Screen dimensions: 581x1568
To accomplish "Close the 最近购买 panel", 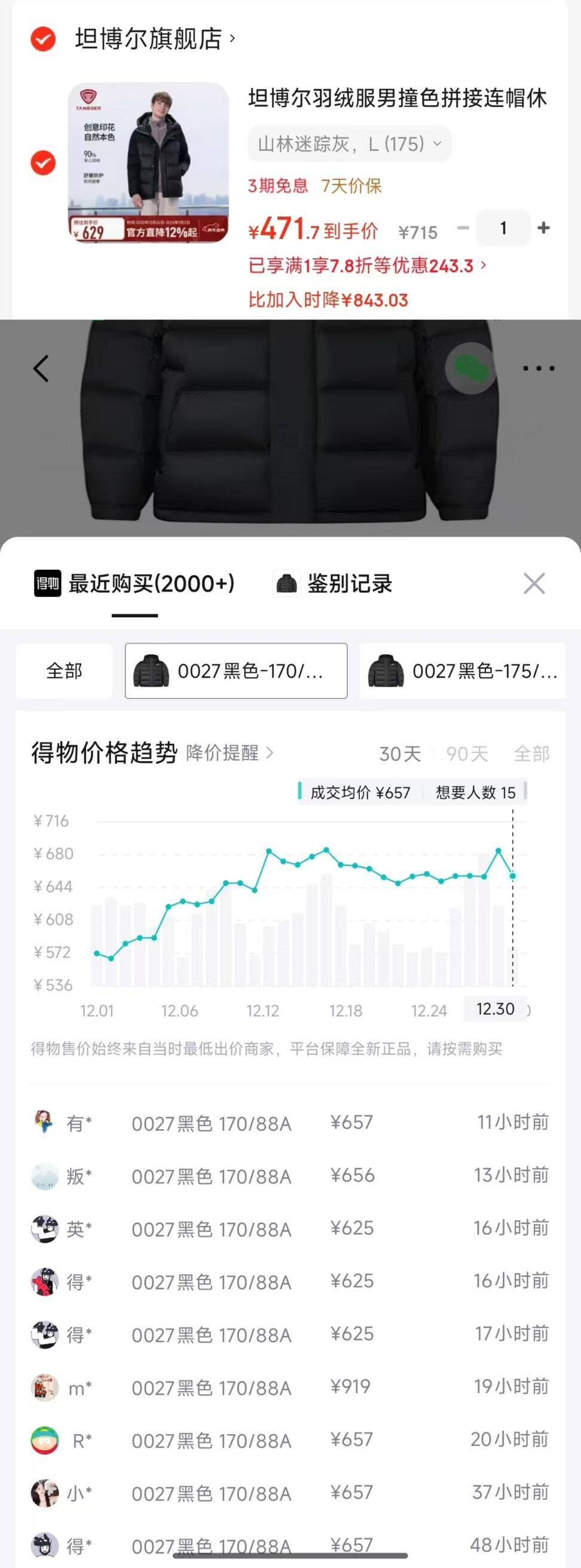I will (x=534, y=584).
